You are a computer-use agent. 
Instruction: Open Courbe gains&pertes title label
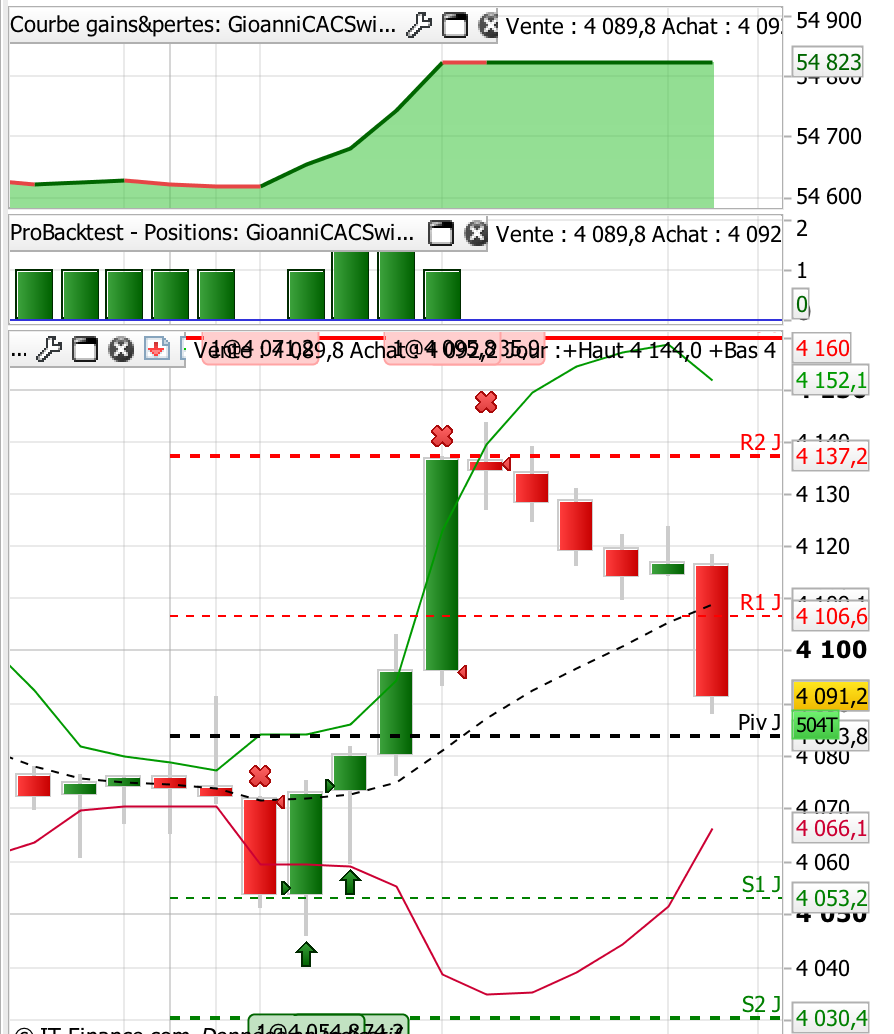point(206,25)
